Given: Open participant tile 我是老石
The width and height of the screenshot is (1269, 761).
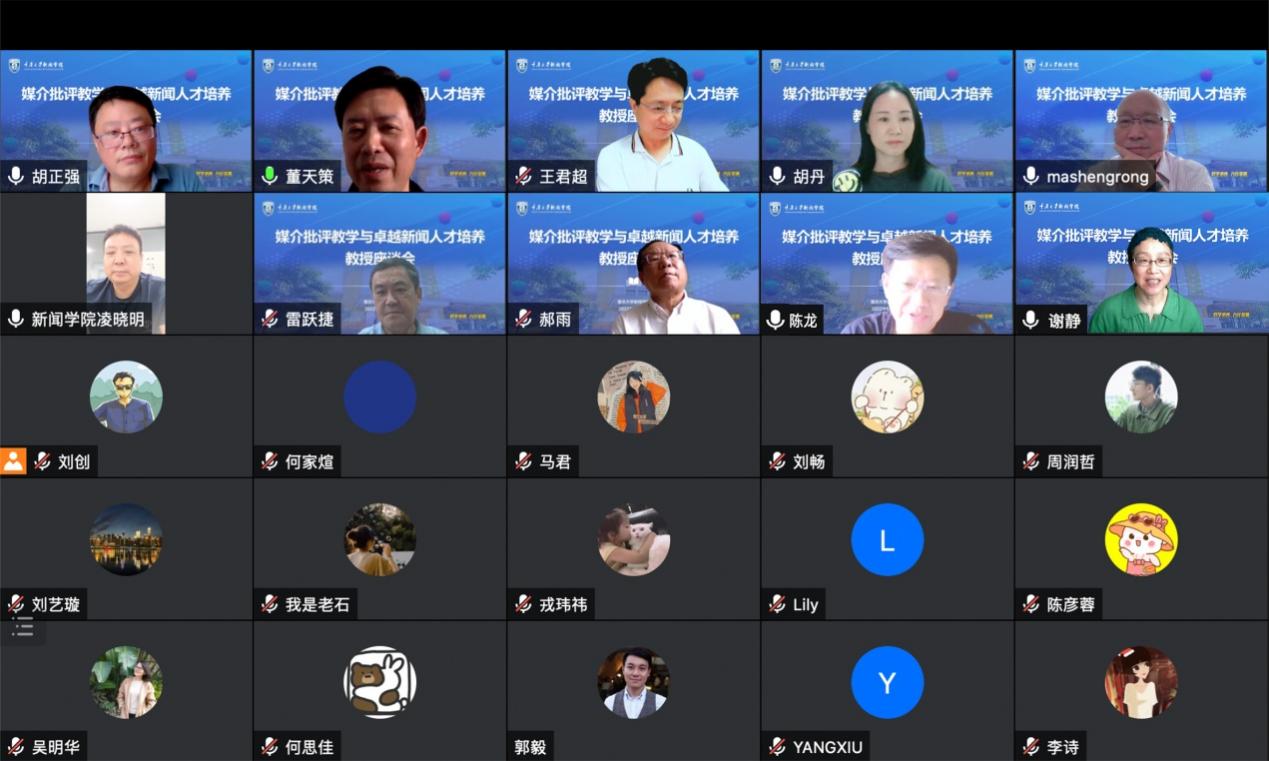Looking at the screenshot, I should pos(379,548).
